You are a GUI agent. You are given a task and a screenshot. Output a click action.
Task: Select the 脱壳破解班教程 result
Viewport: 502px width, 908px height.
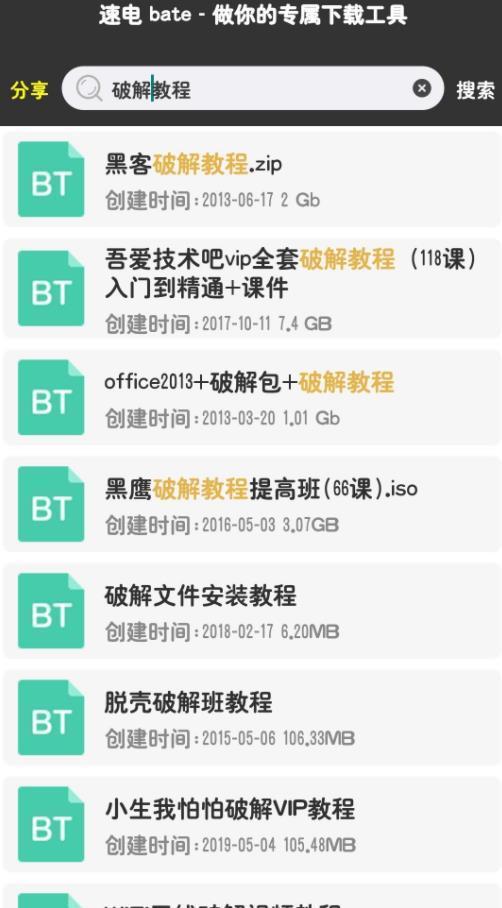[251, 717]
